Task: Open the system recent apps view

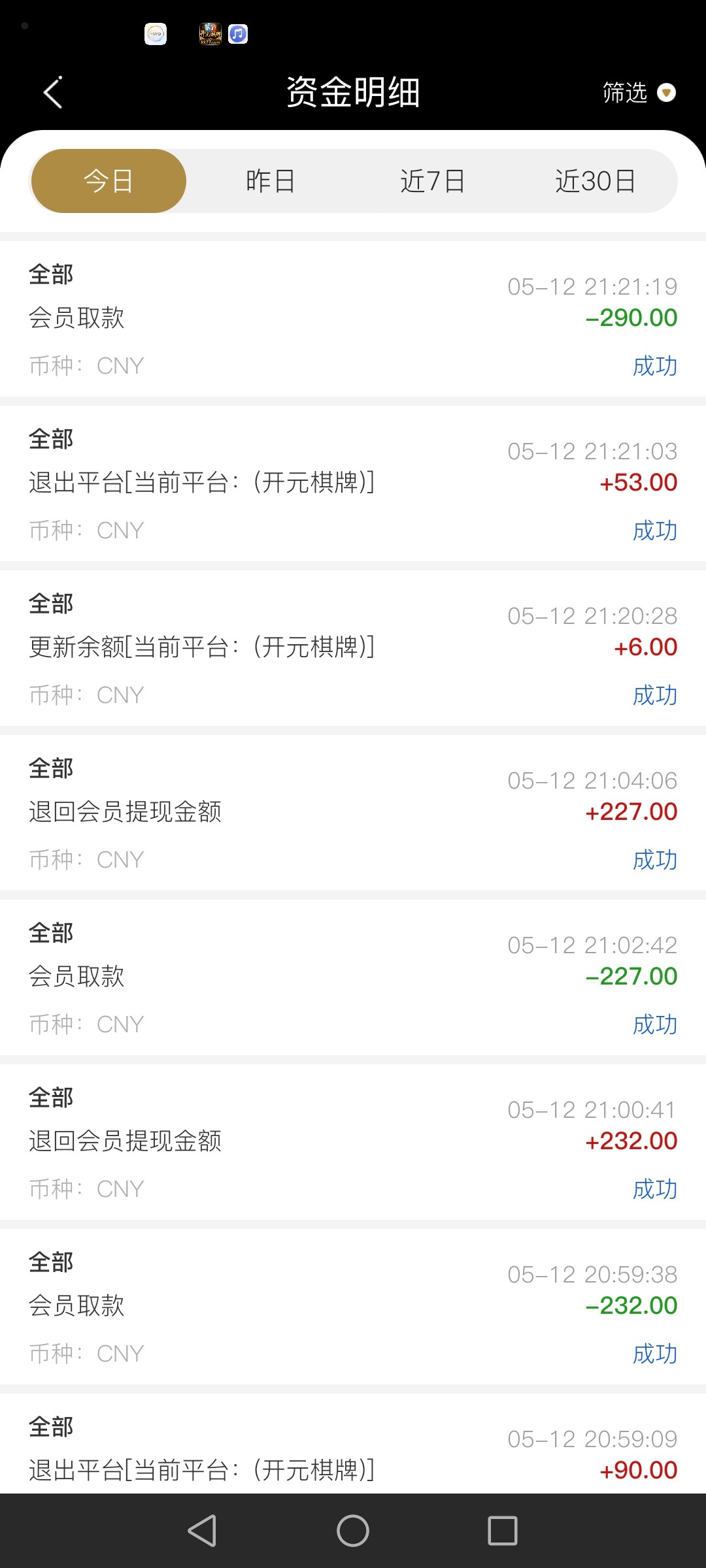Action: 502,1530
